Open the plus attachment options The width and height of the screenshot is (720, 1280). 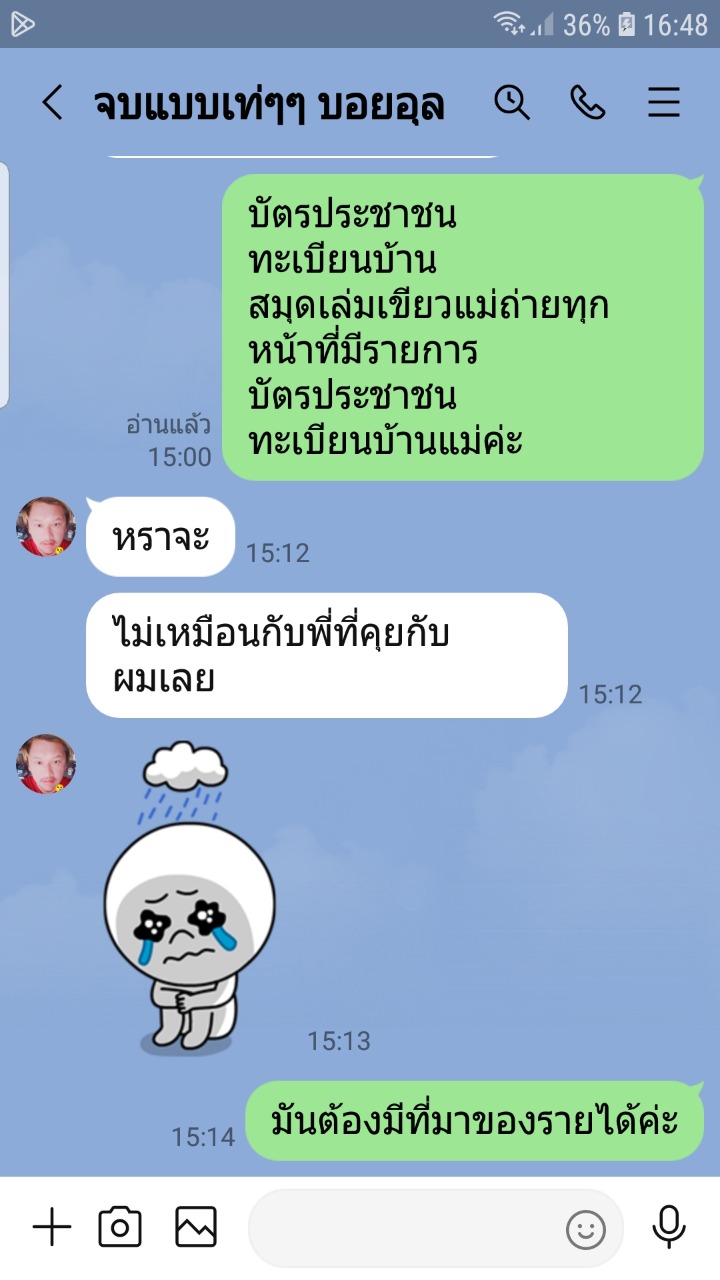[52, 1227]
